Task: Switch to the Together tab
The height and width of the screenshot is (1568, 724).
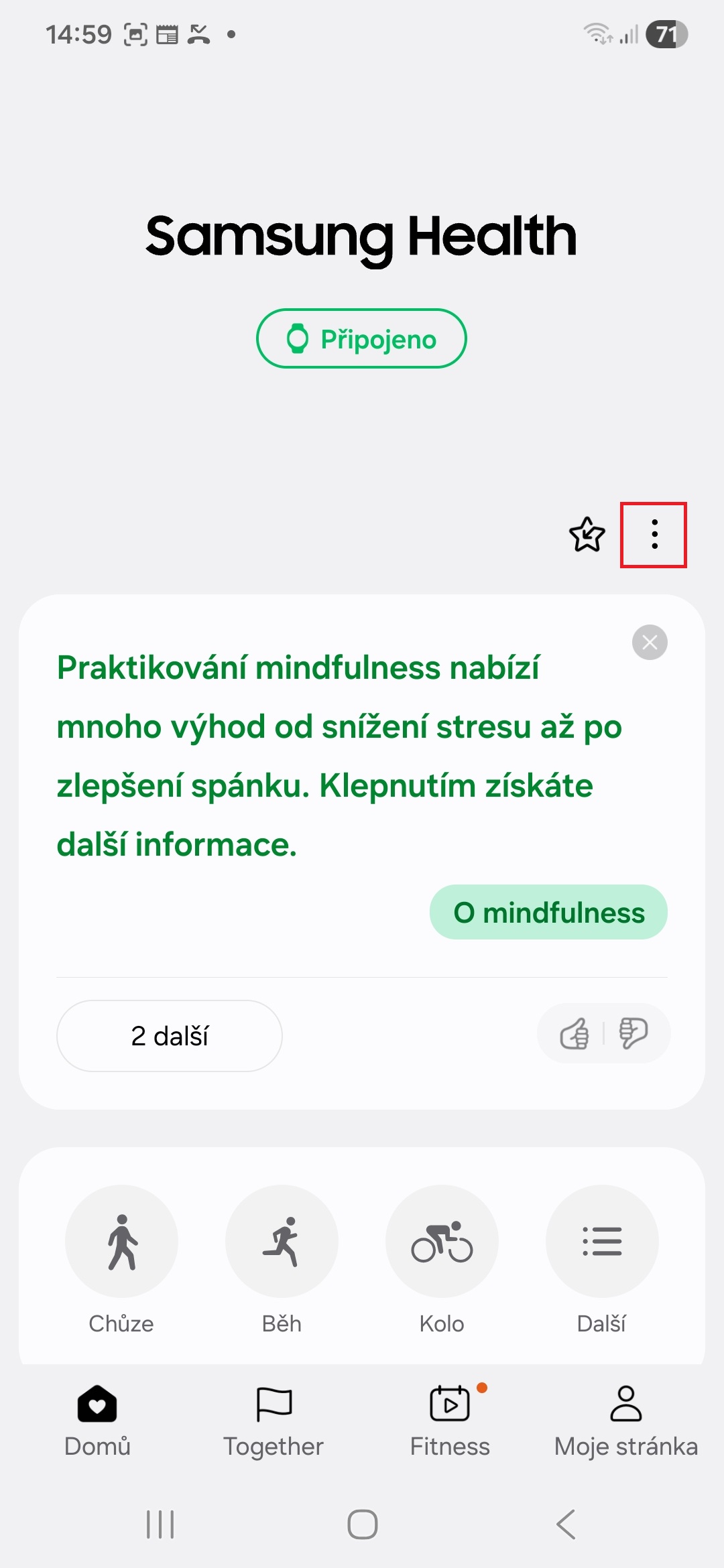Action: 274,1420
